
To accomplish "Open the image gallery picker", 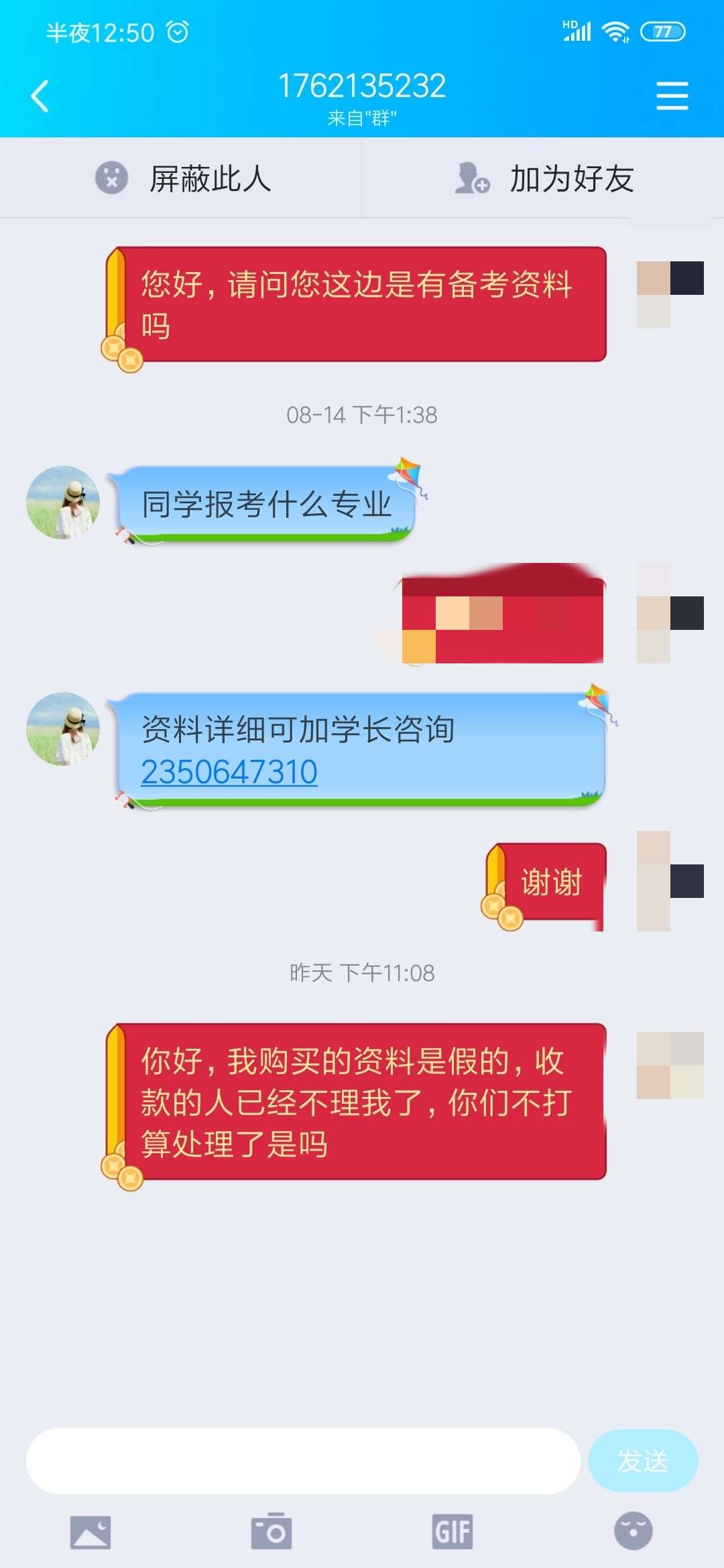I will (x=90, y=1532).
